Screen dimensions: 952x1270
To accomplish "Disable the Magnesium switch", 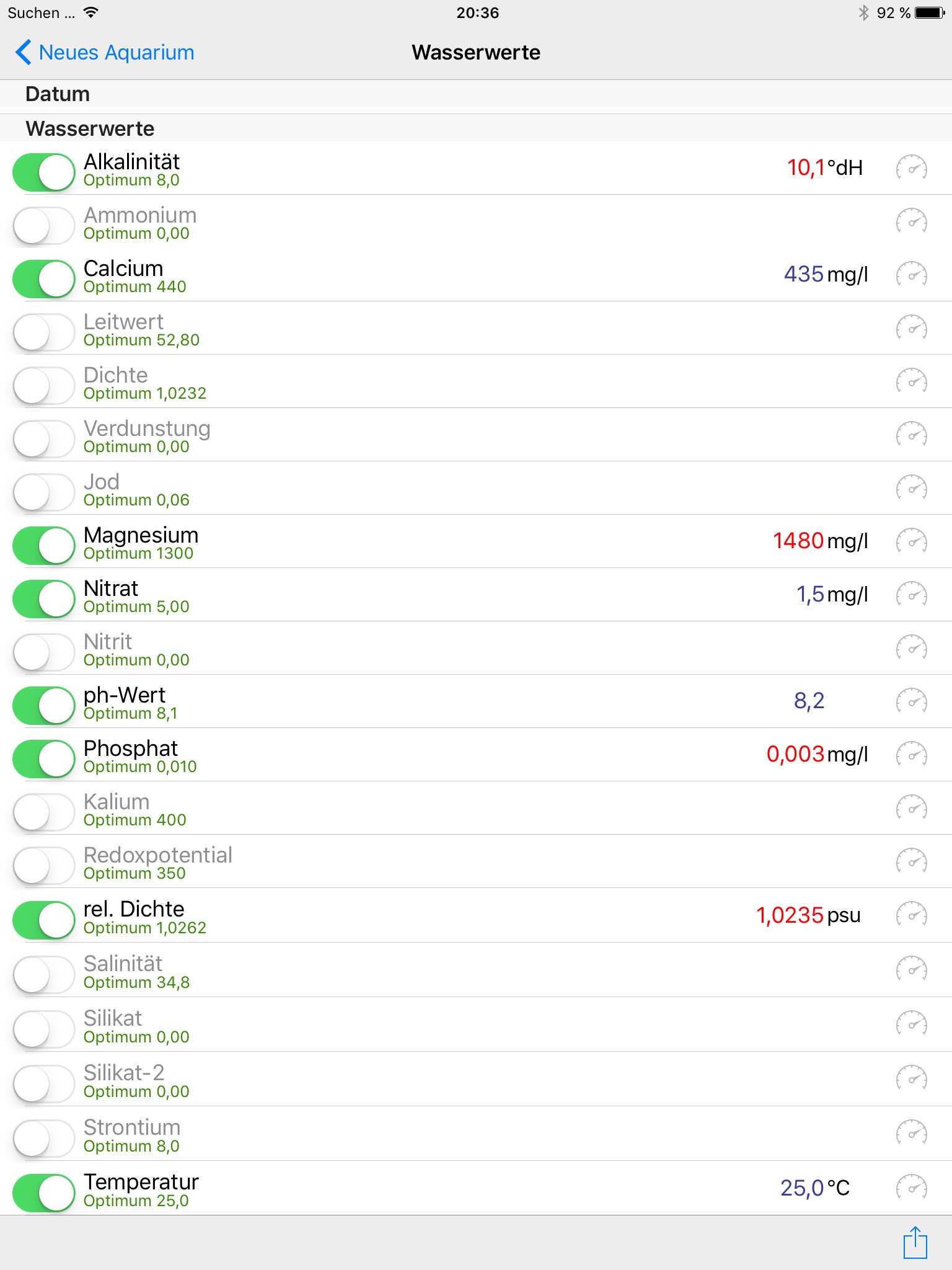I will pyautogui.click(x=44, y=545).
